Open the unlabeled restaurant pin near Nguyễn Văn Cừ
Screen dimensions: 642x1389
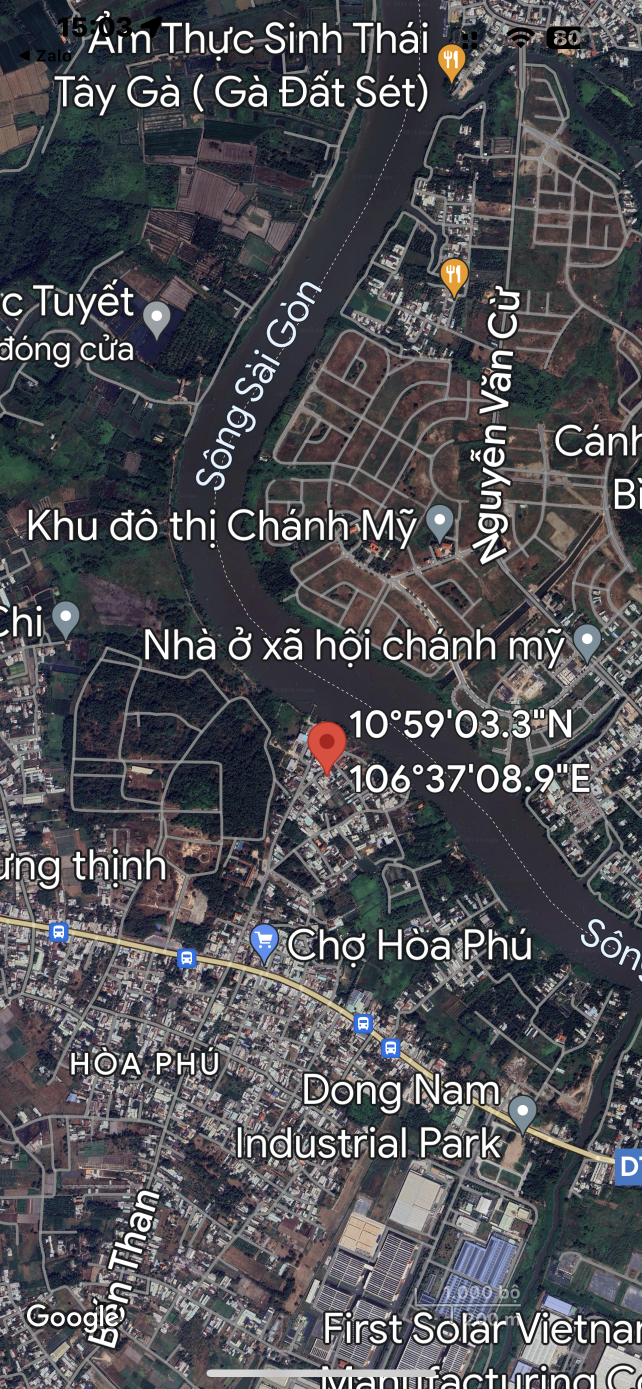tap(454, 276)
